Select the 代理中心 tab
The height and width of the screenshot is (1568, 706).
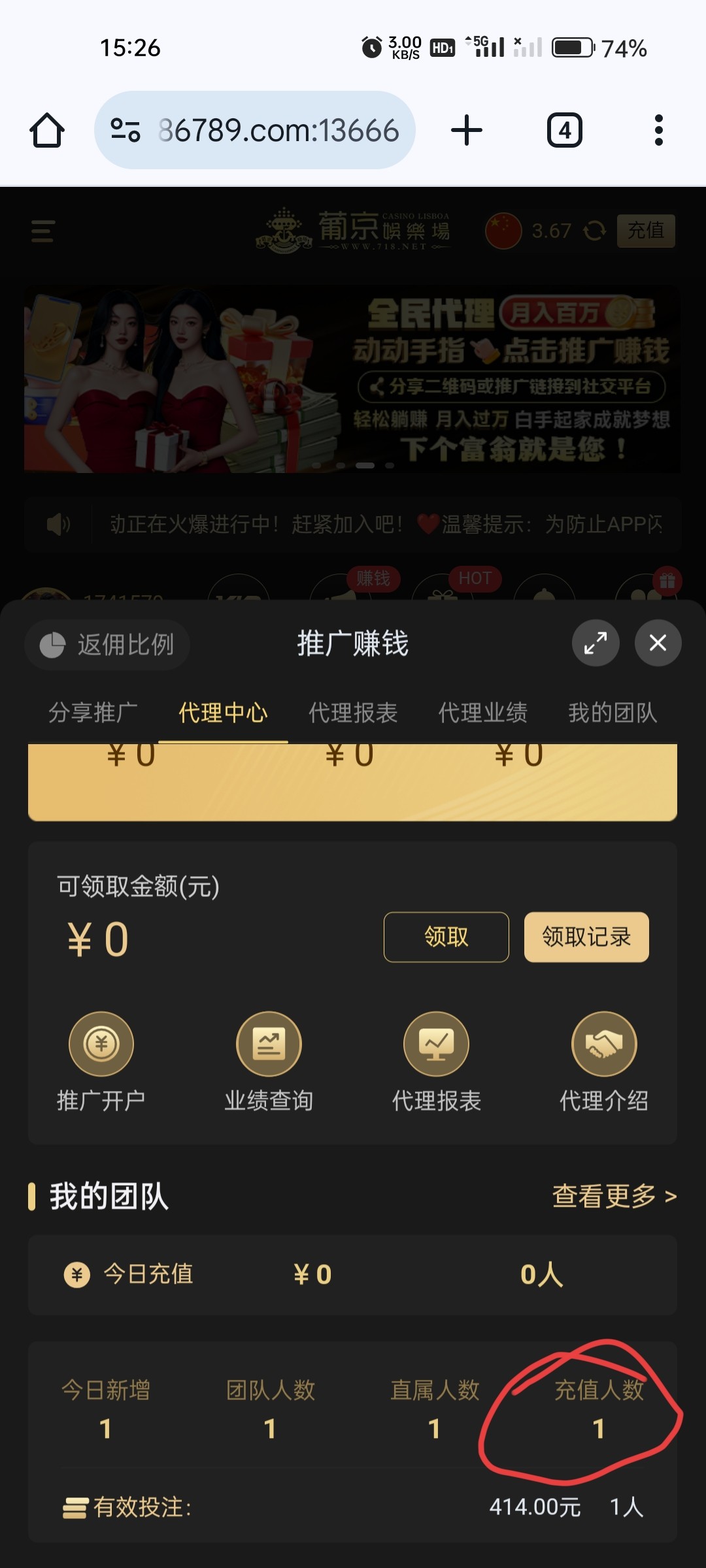pos(223,712)
